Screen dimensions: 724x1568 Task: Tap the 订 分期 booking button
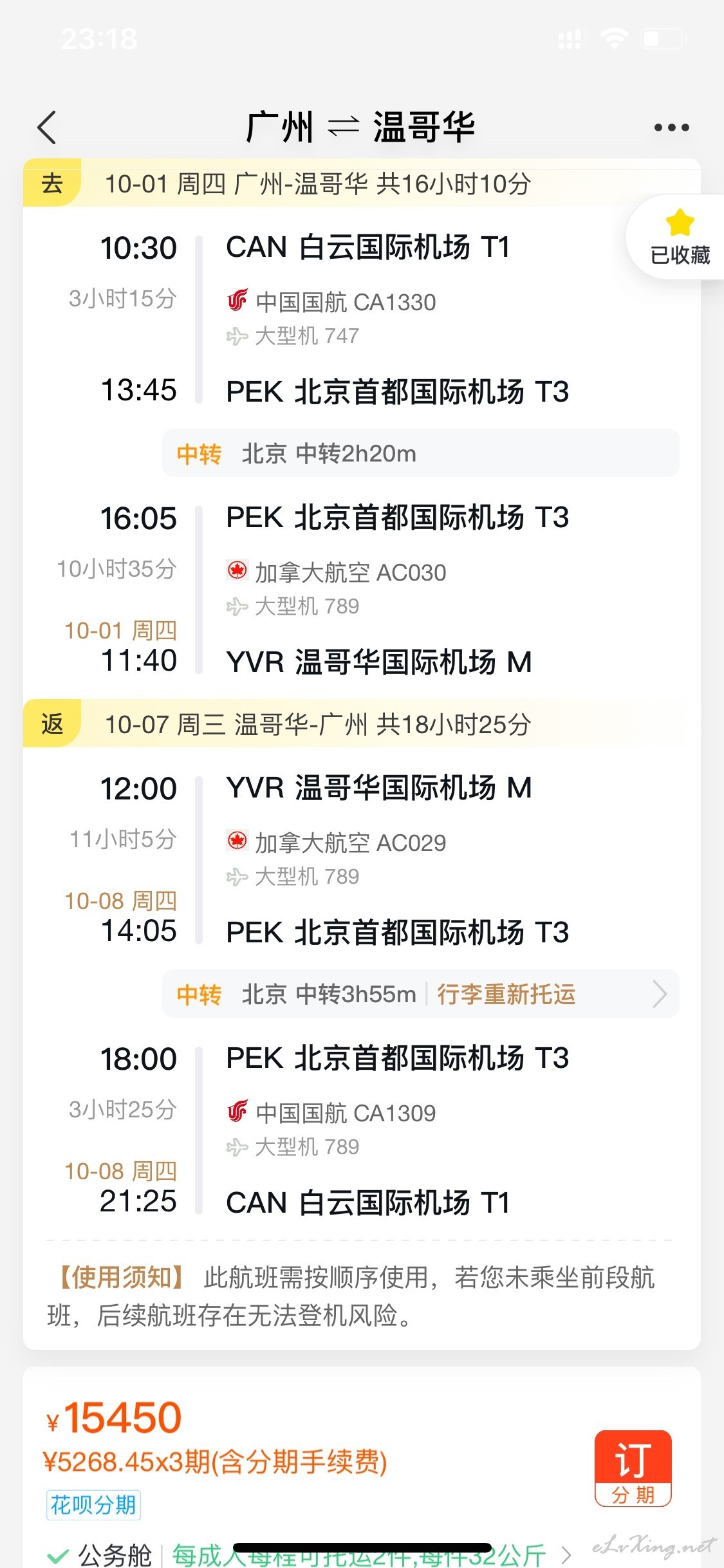pos(633,1468)
